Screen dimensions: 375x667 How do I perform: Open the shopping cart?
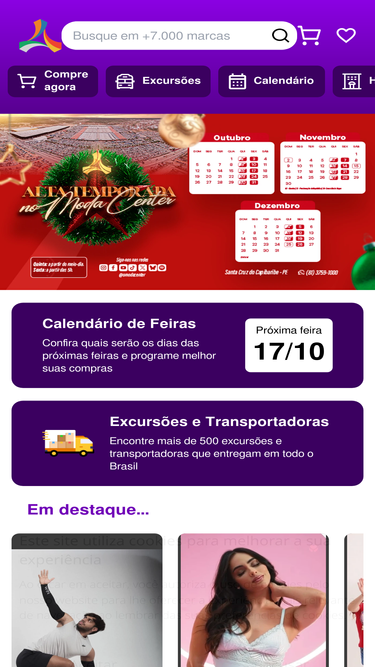[309, 36]
